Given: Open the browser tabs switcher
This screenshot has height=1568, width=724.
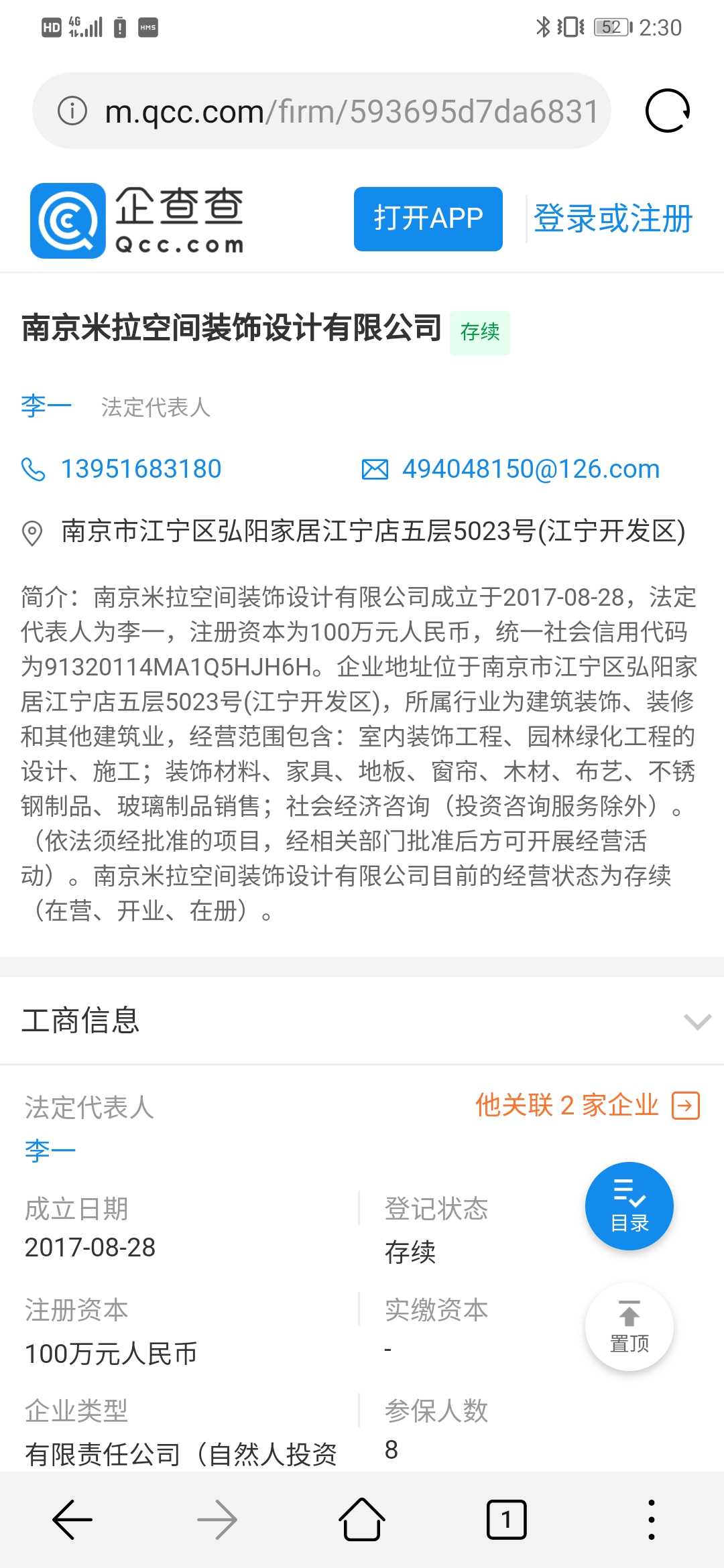Looking at the screenshot, I should [x=506, y=1520].
